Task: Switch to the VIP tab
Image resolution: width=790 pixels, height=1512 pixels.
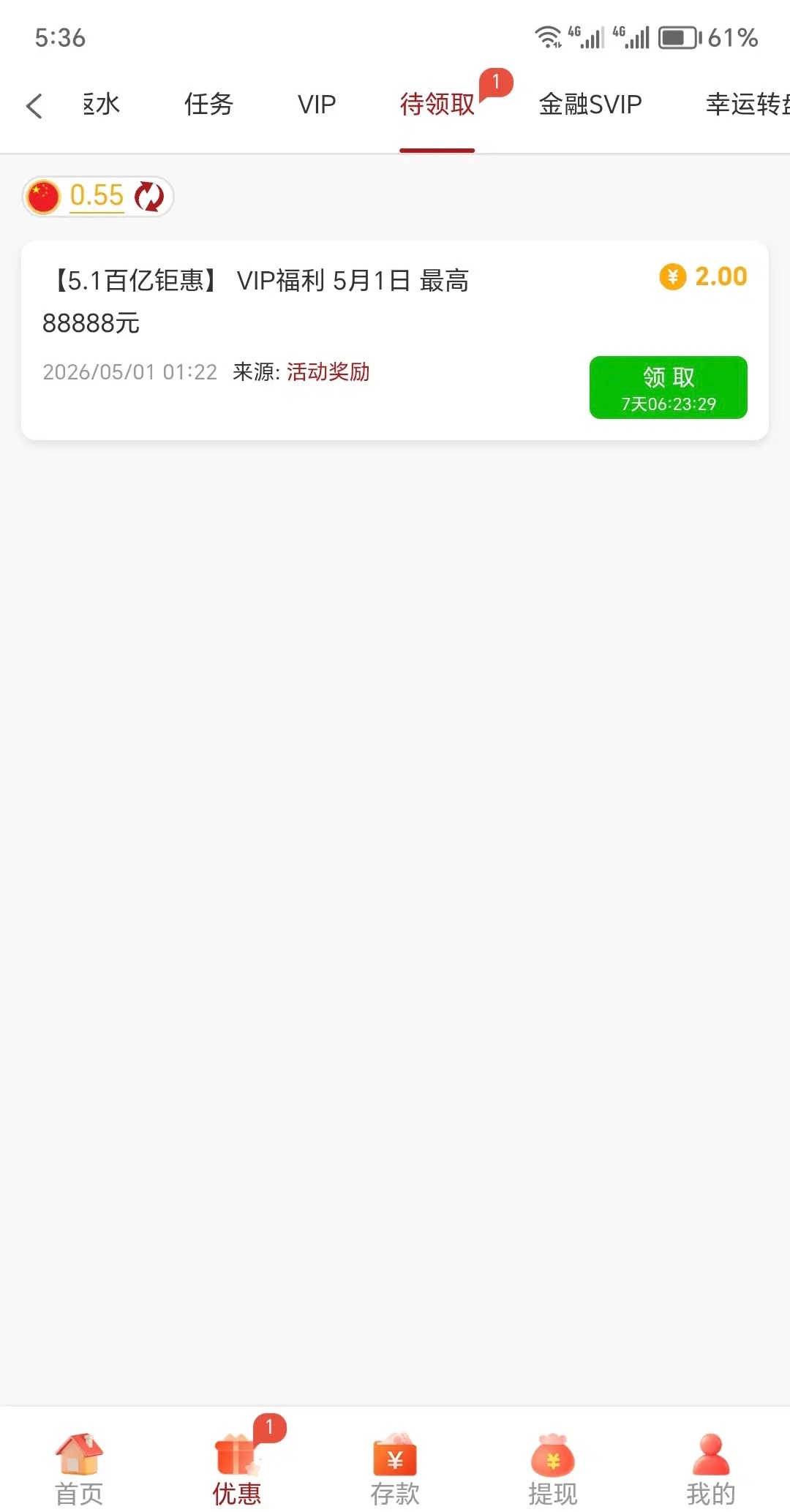Action: tap(317, 105)
